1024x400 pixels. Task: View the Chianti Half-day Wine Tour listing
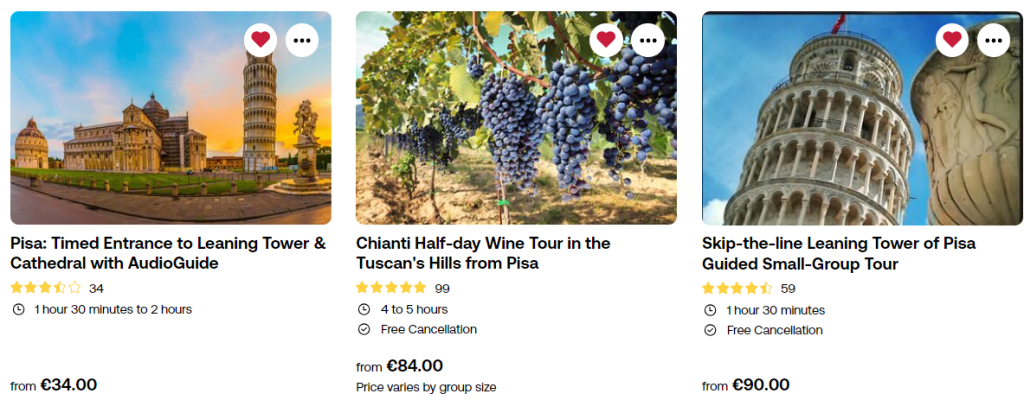point(482,253)
